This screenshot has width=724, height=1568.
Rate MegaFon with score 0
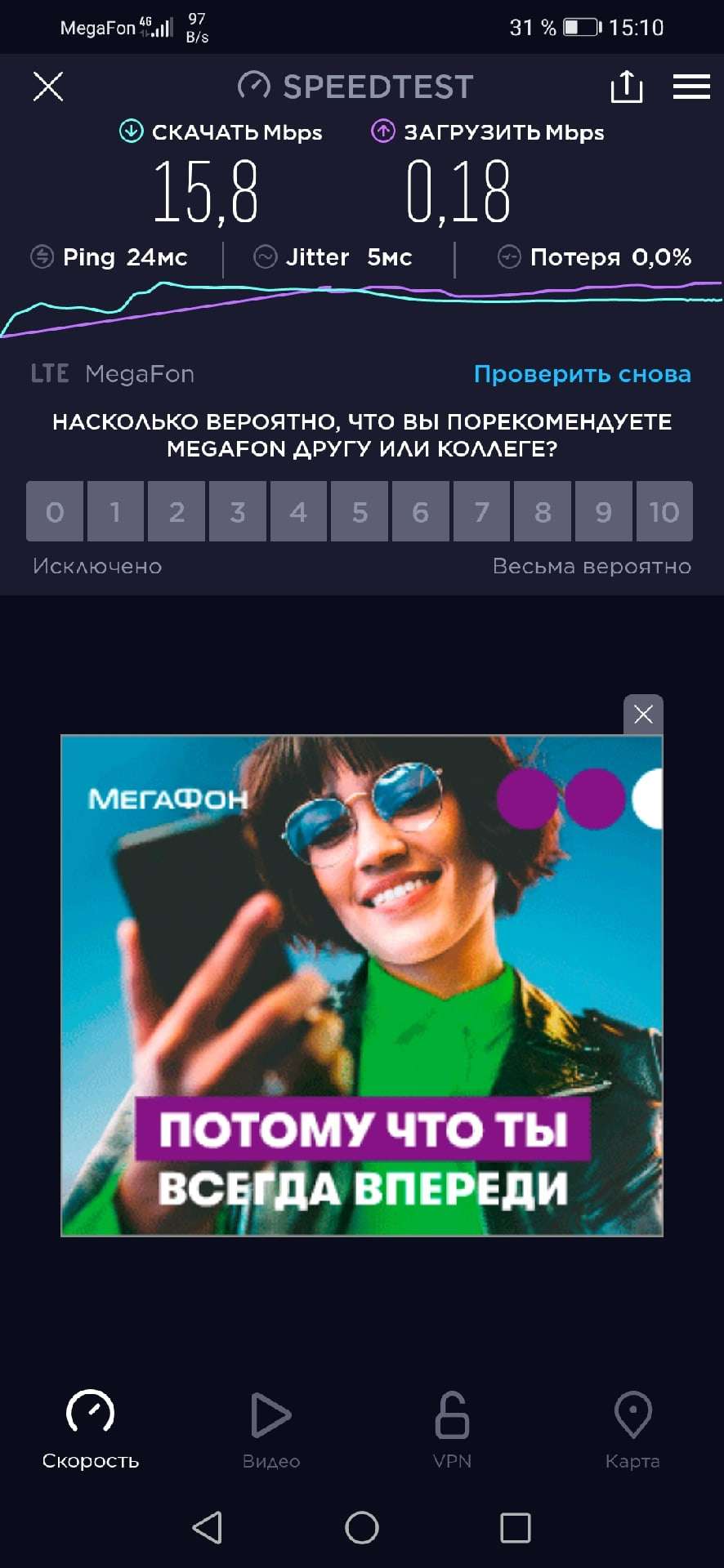[x=55, y=512]
